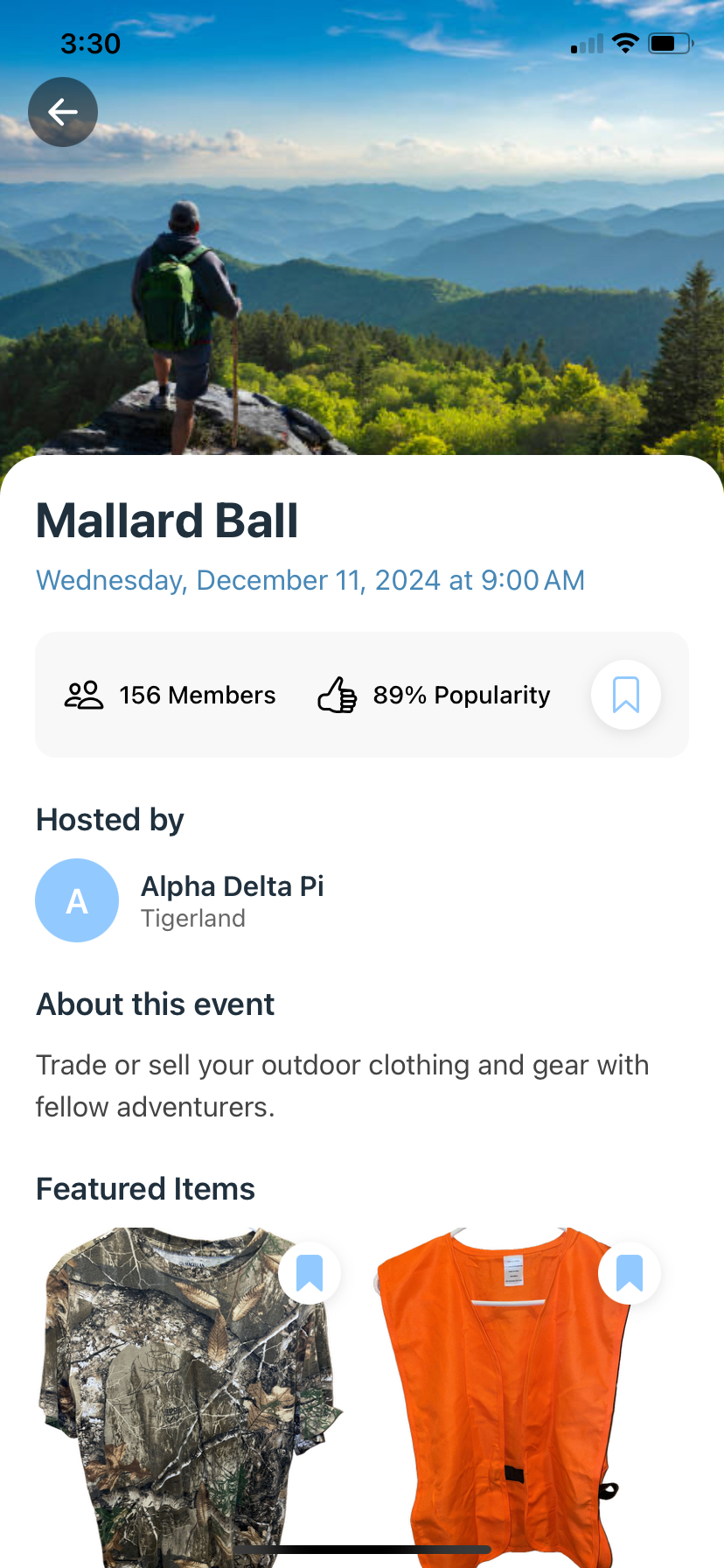Image resolution: width=724 pixels, height=1568 pixels.
Task: Click the back arrow to leave event
Action: [x=62, y=111]
